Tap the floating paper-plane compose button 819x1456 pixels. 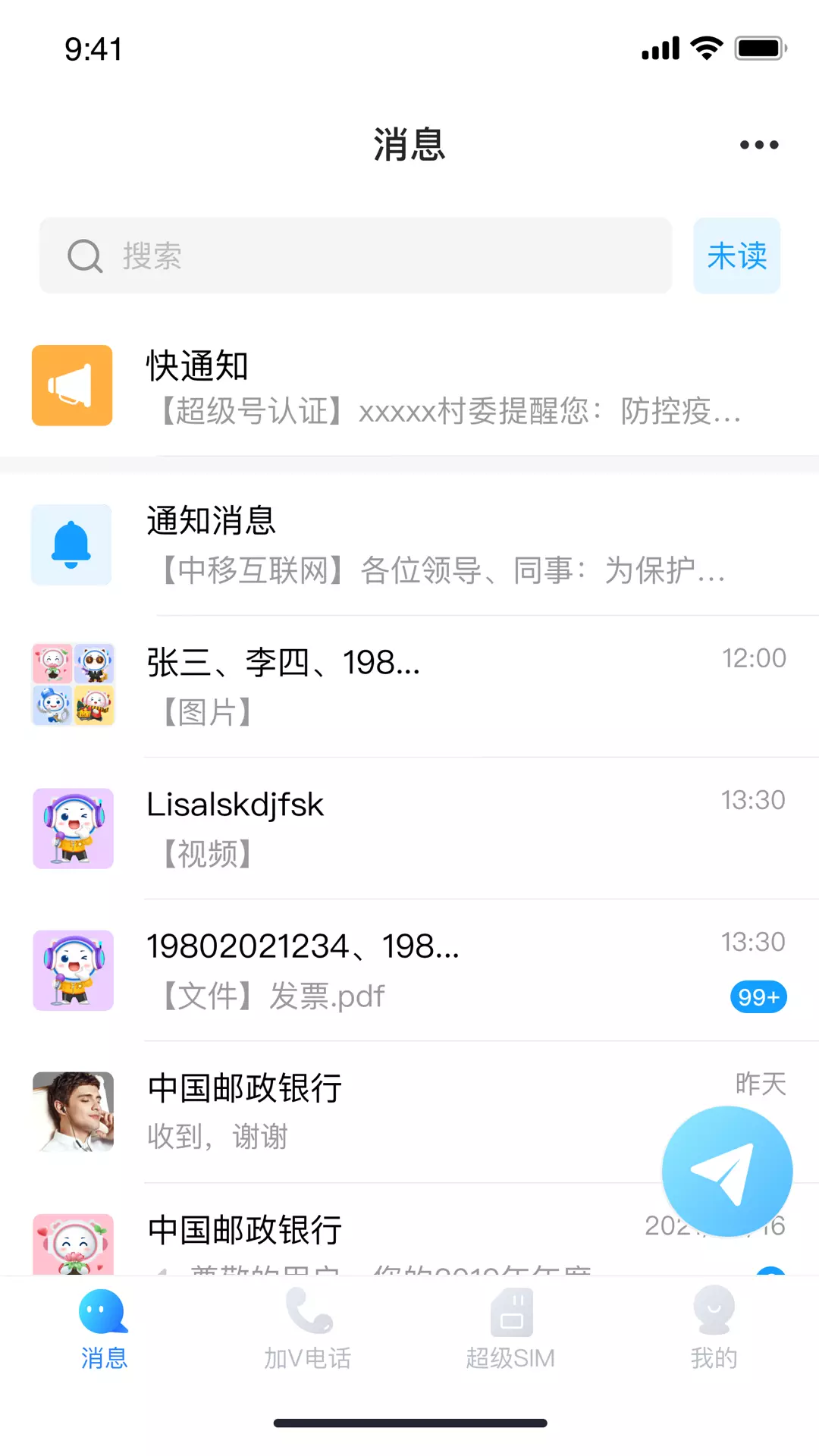[x=727, y=1172]
